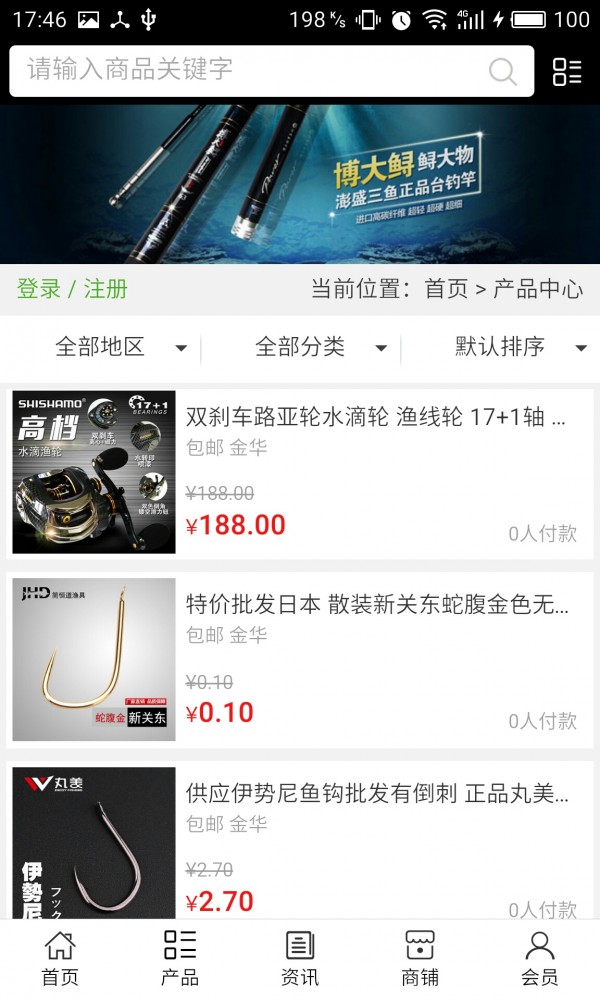Expand the 全部地区 region dropdown

120,347
